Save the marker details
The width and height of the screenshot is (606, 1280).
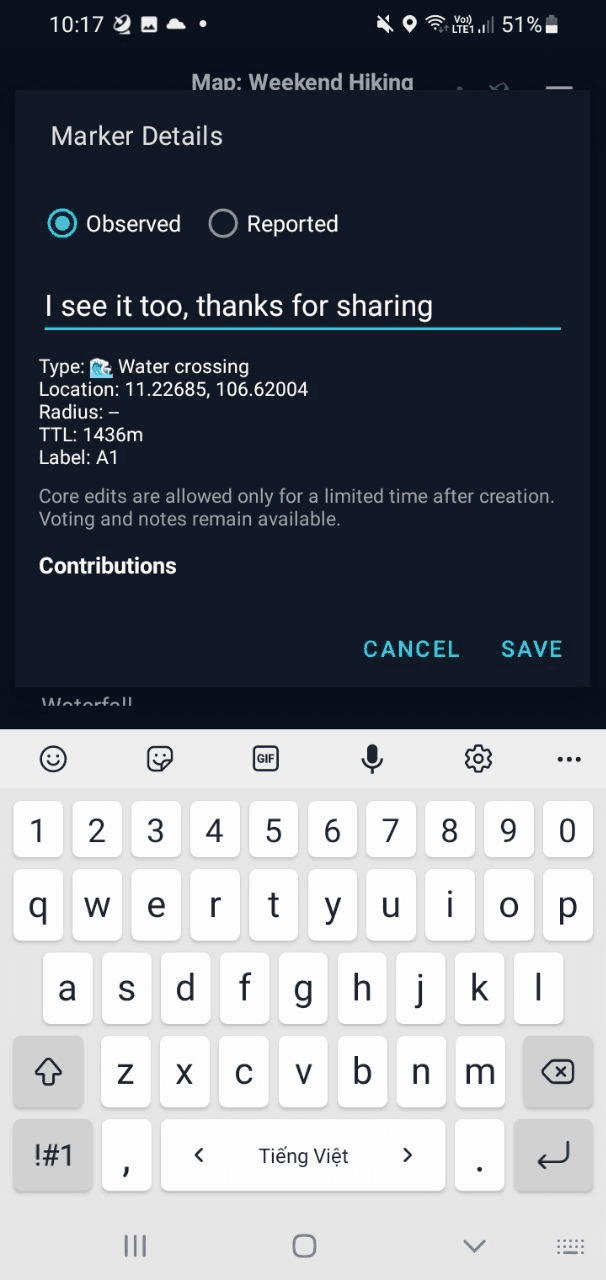point(532,649)
